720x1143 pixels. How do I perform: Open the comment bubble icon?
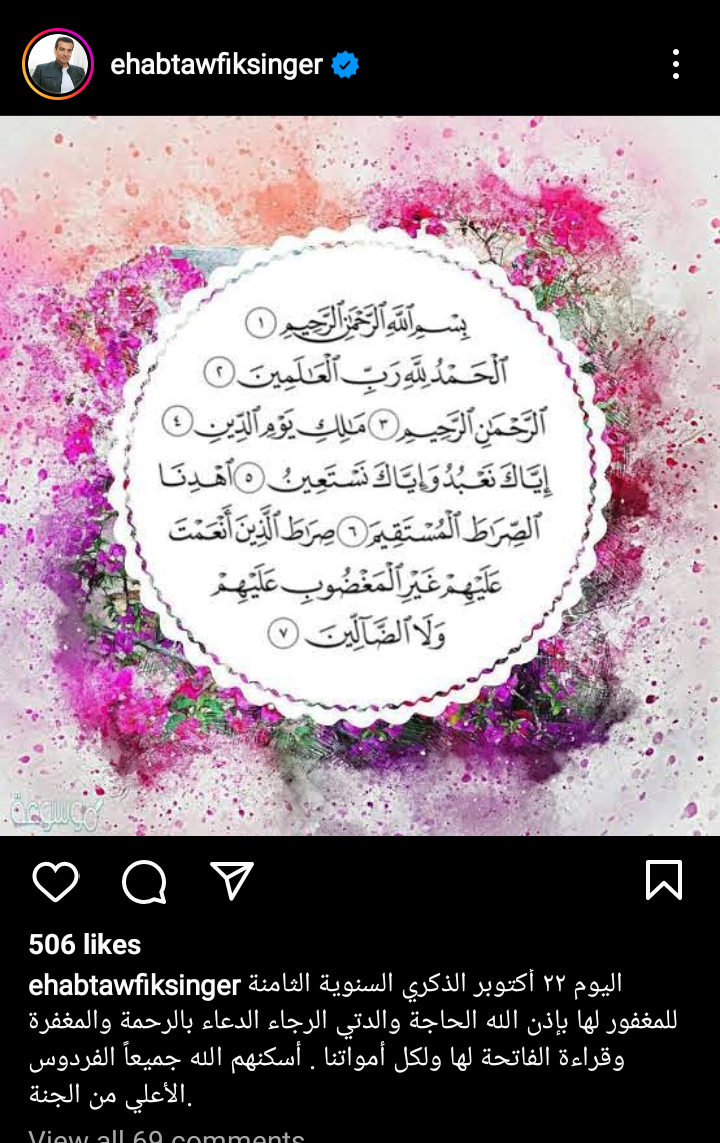point(144,882)
